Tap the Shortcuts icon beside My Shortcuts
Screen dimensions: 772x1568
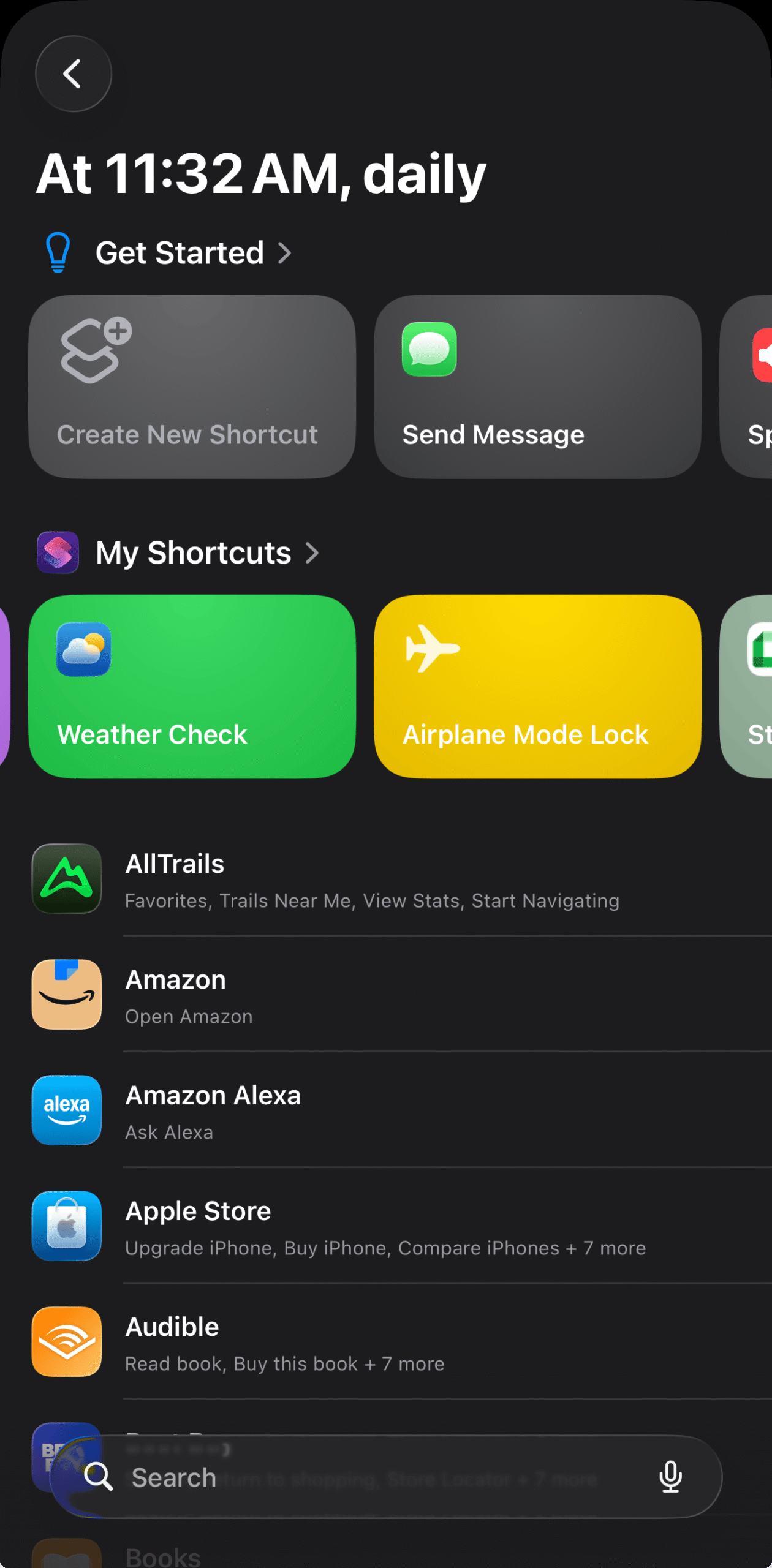point(57,553)
